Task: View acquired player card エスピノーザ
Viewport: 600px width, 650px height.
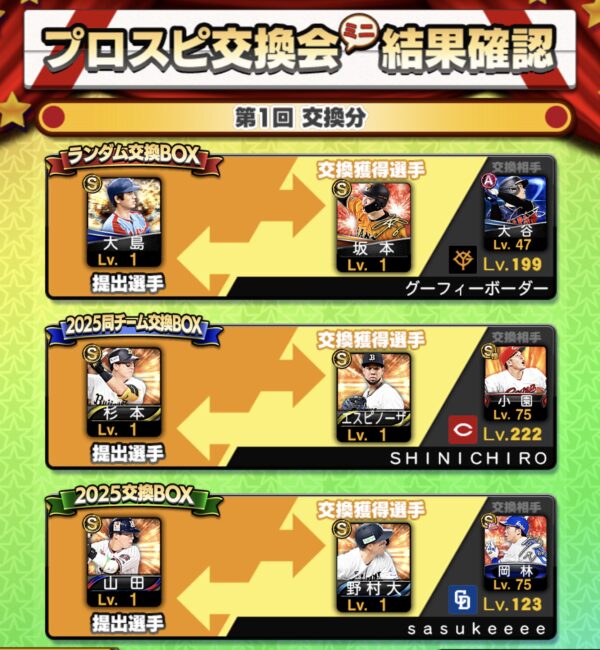Action: point(372,394)
